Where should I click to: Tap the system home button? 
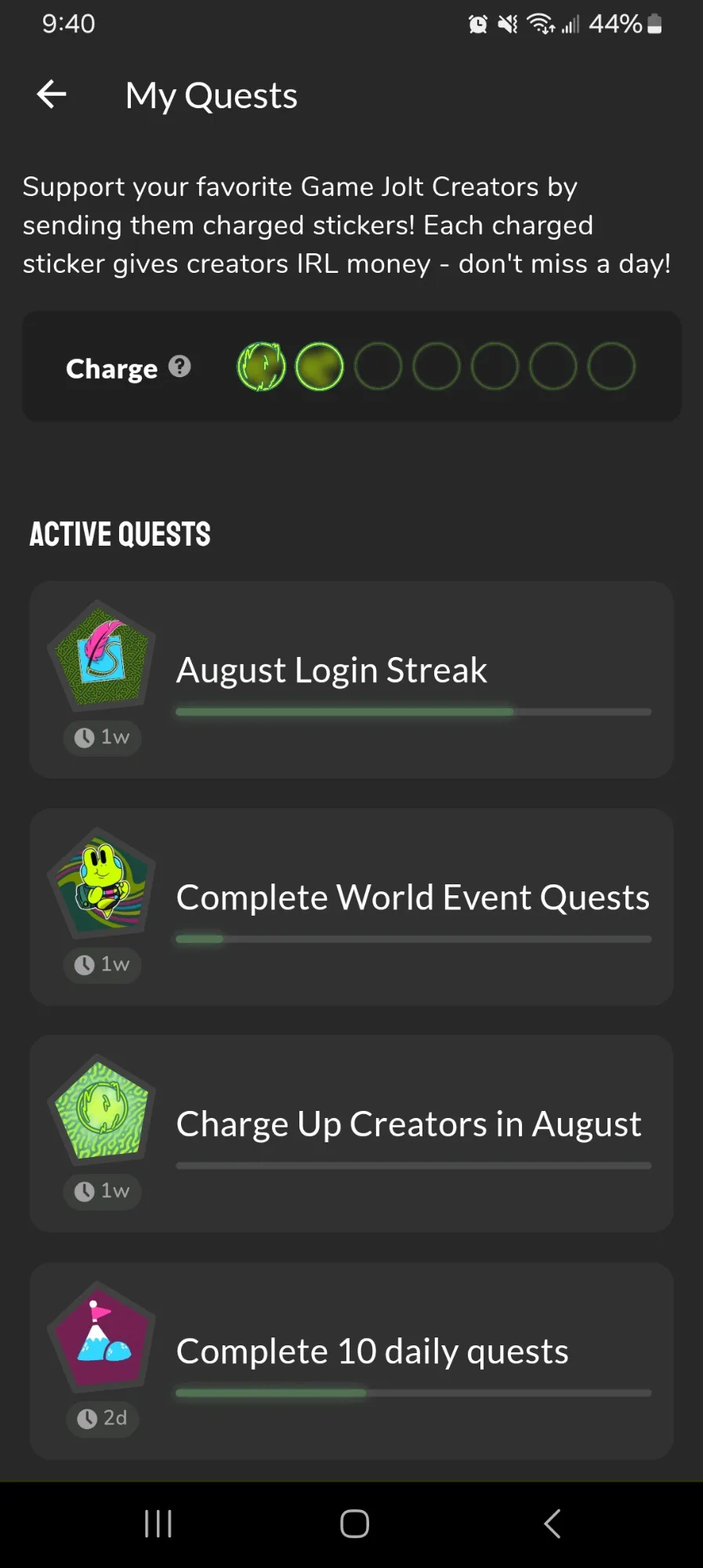click(x=354, y=1524)
